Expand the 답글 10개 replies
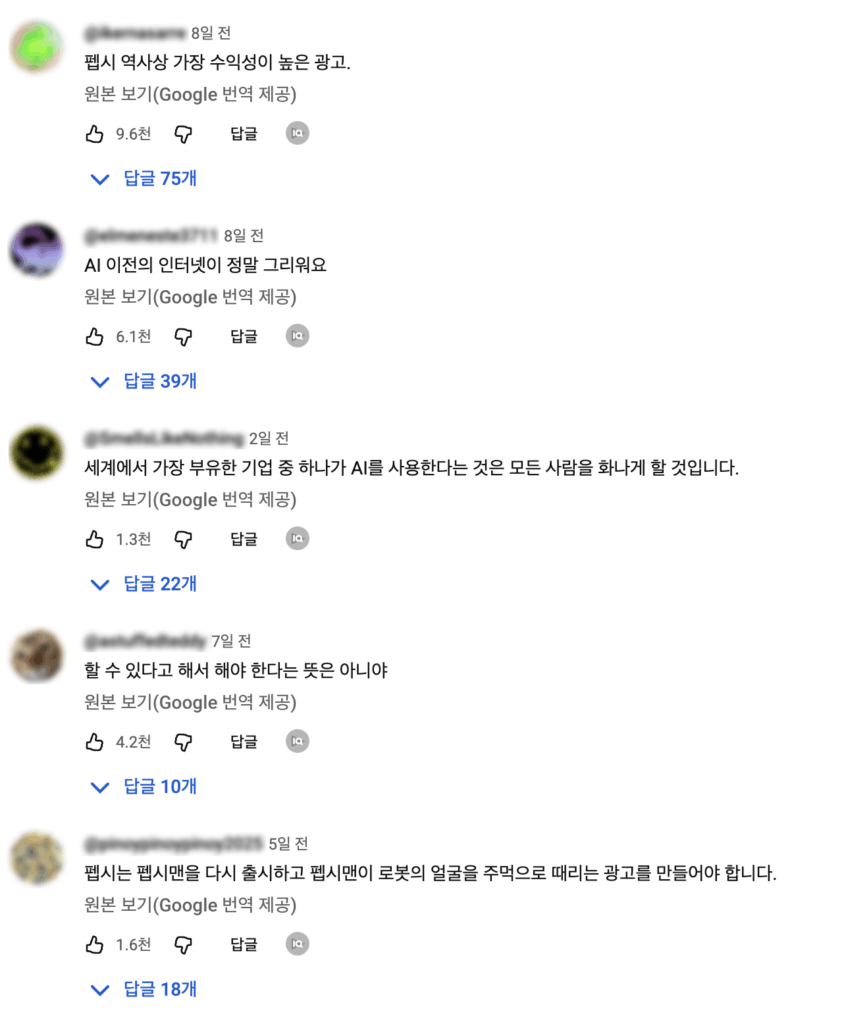 coord(144,787)
